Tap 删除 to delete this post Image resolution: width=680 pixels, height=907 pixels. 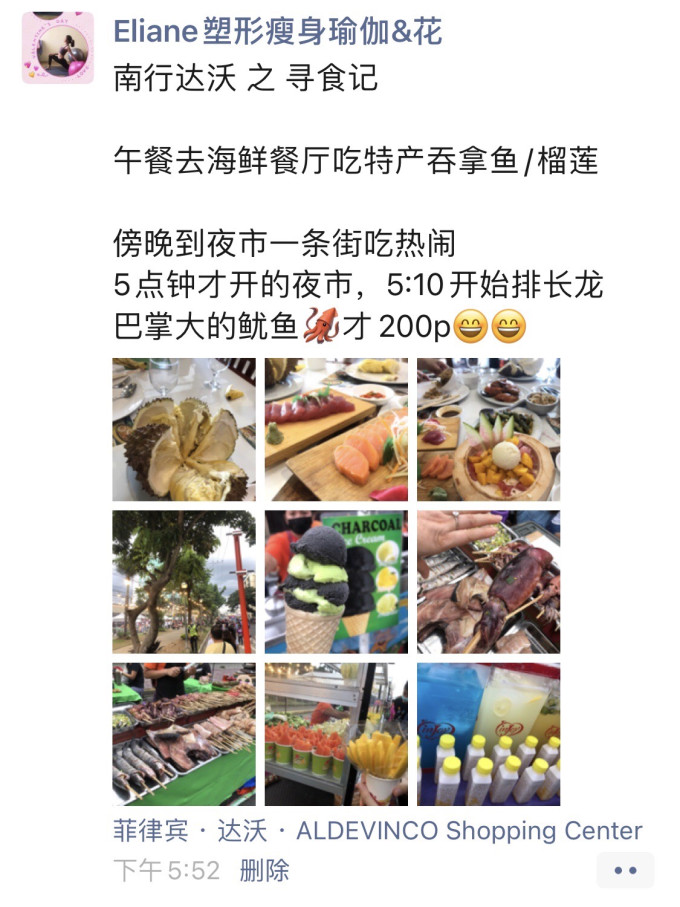click(264, 870)
